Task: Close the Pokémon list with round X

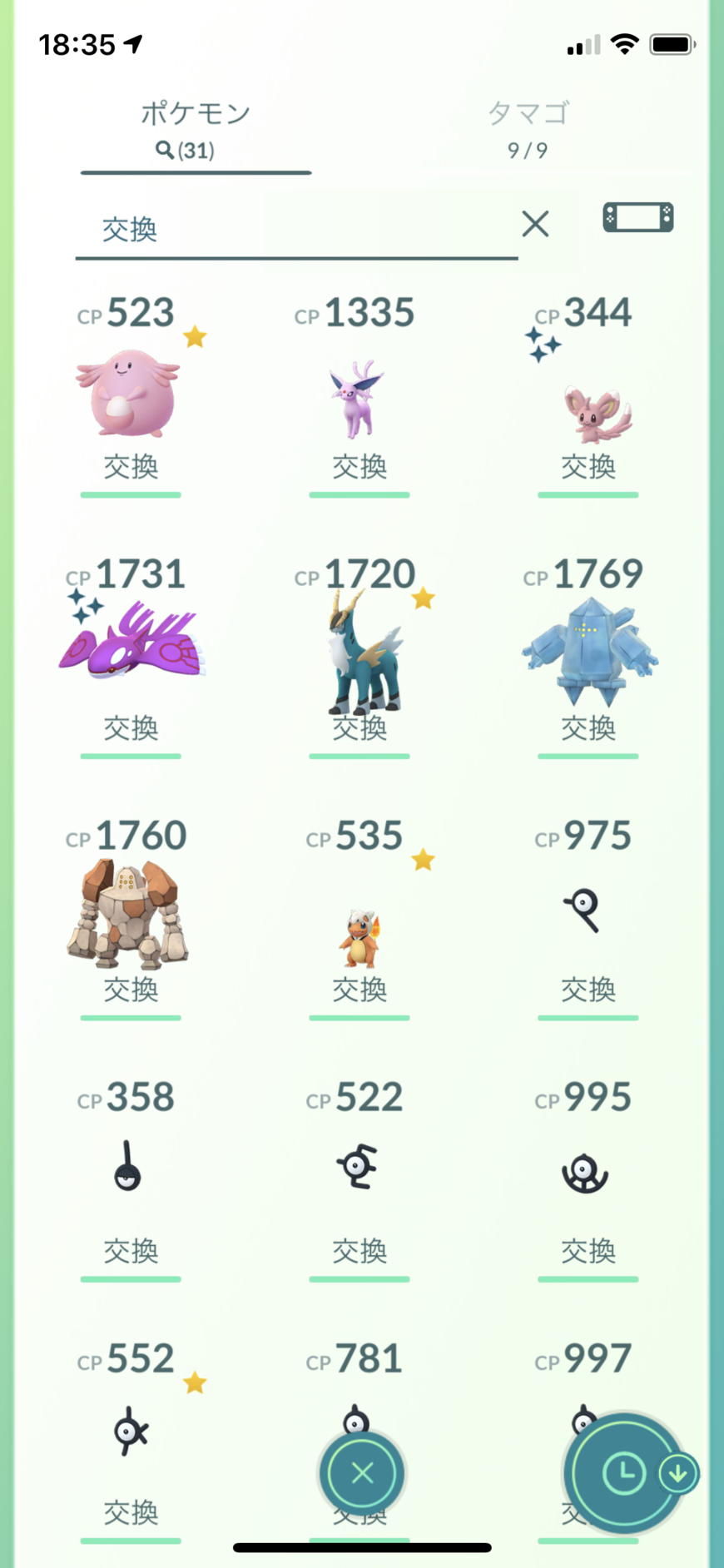Action: coord(362,1473)
